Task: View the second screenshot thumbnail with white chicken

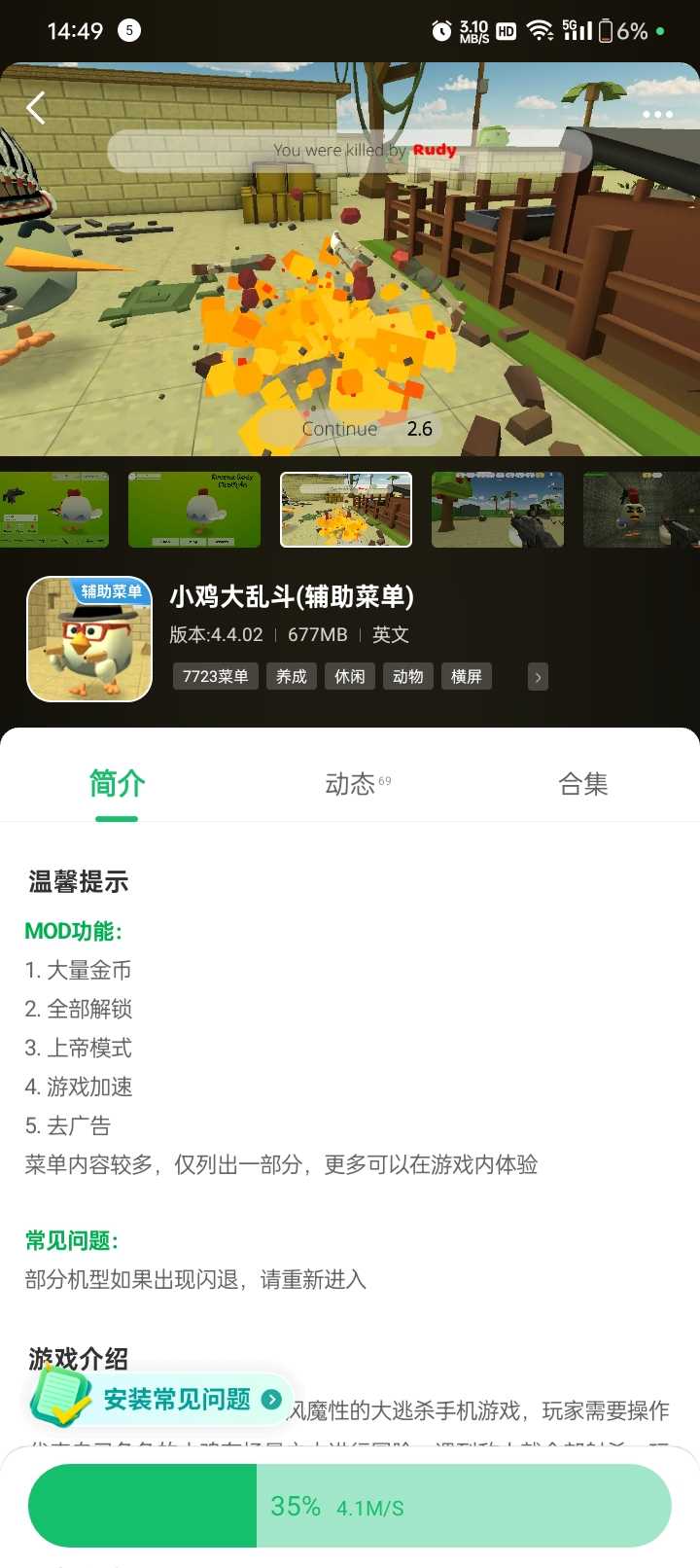Action: pos(194,510)
